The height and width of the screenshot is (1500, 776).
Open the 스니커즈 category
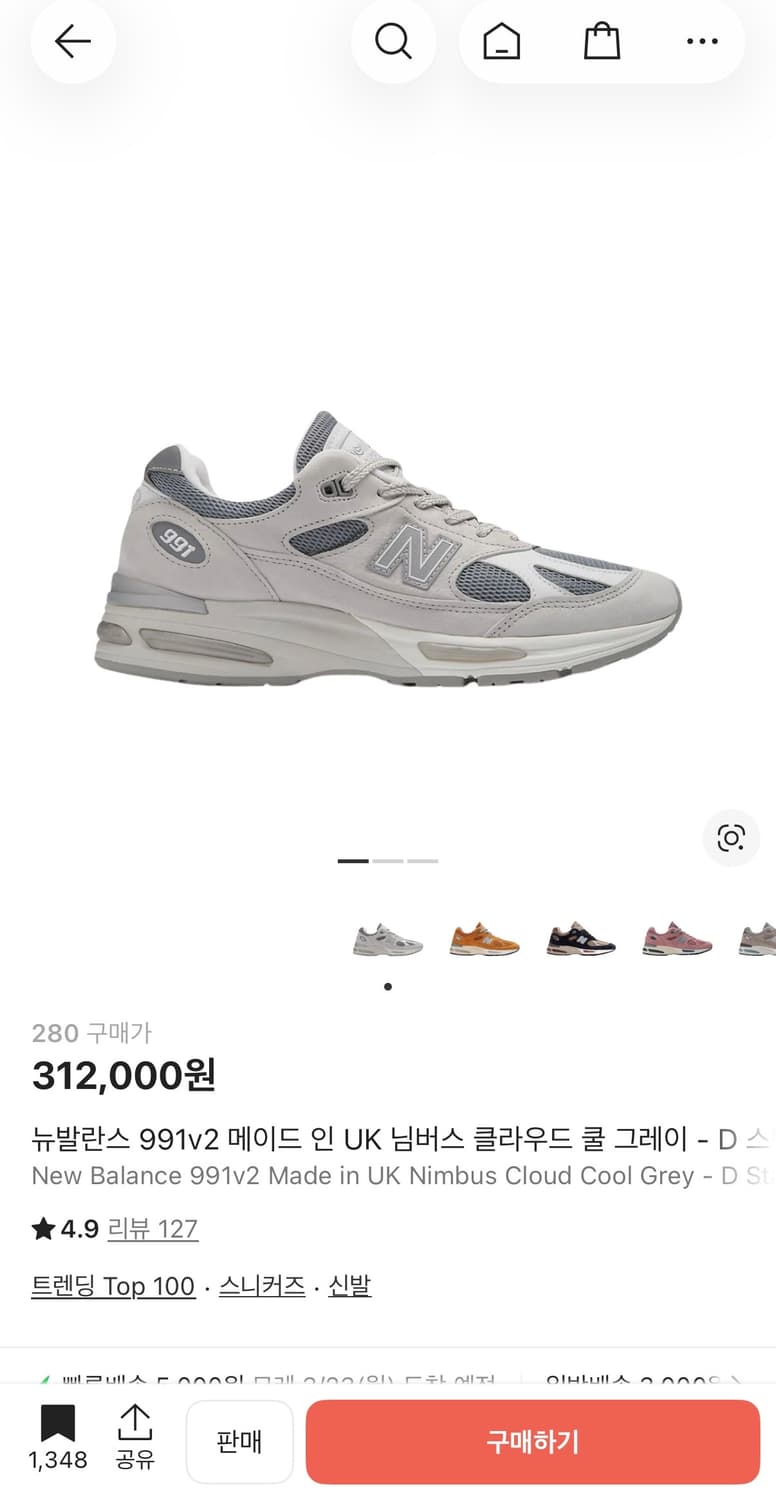pyautogui.click(x=261, y=1286)
